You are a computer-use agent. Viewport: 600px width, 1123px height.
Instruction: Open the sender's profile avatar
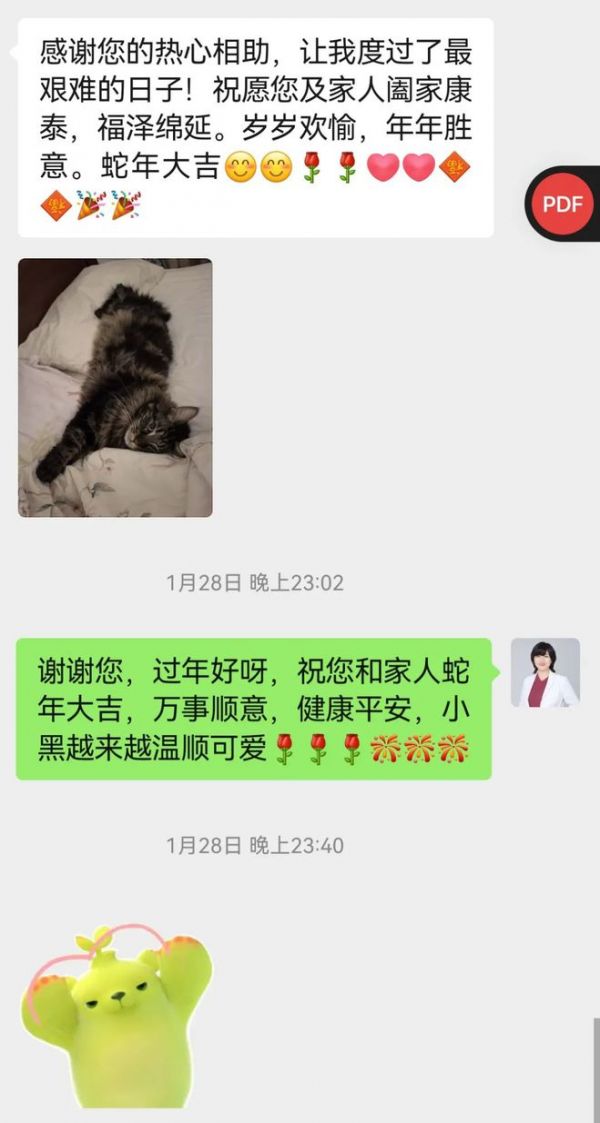tap(545, 673)
